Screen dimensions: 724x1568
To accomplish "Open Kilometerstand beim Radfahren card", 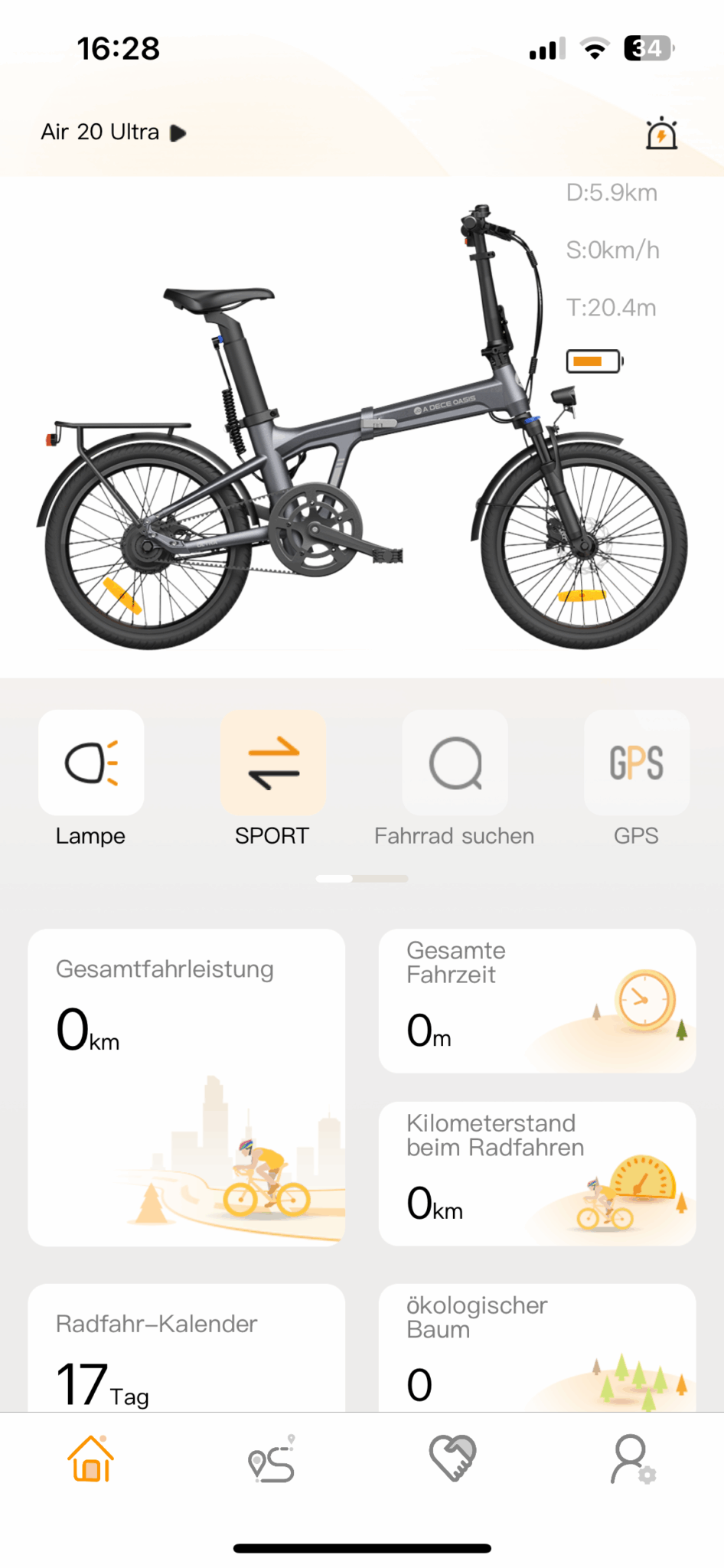I will click(x=537, y=1173).
